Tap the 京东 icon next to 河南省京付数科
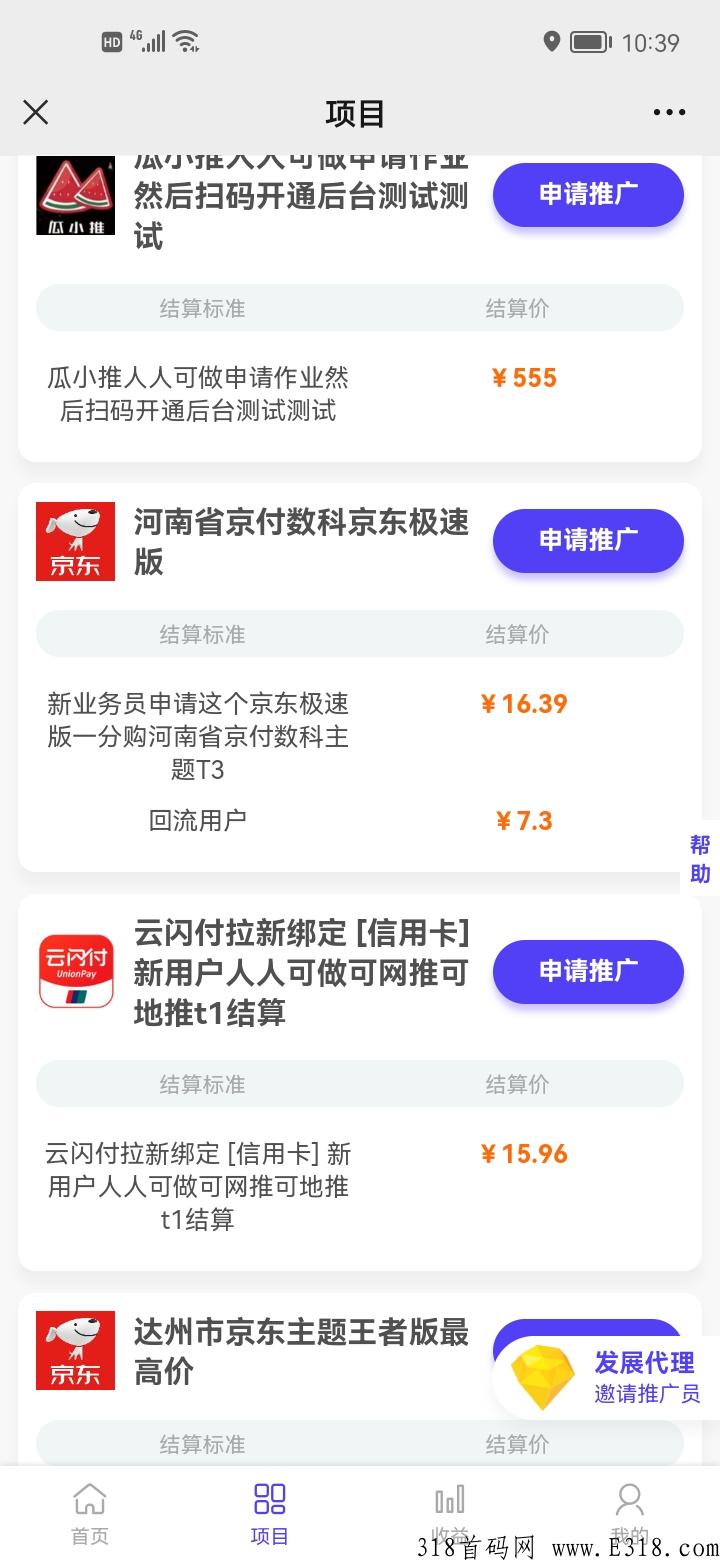 [75, 540]
